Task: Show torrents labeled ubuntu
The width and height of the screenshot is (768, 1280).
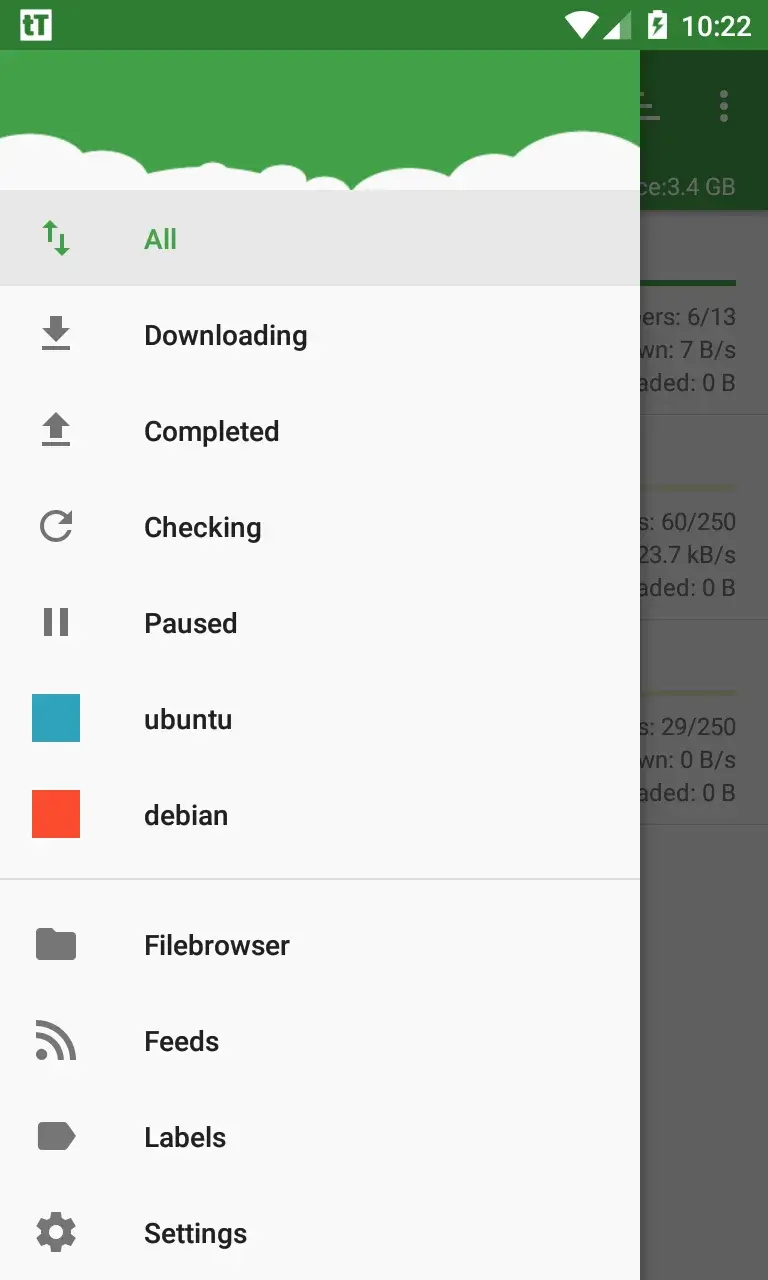Action: 188,718
